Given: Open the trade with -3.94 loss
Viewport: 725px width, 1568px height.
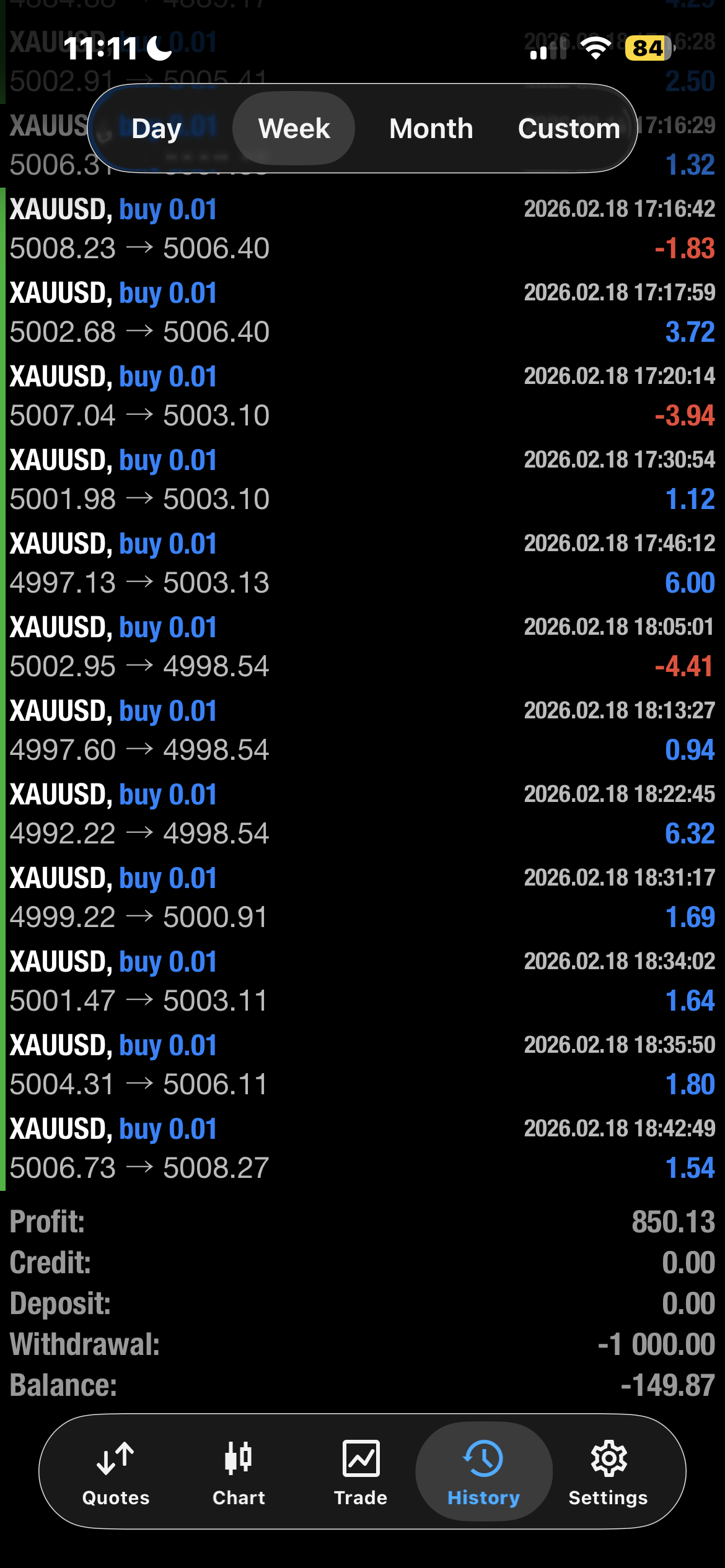Looking at the screenshot, I should click(x=362, y=396).
